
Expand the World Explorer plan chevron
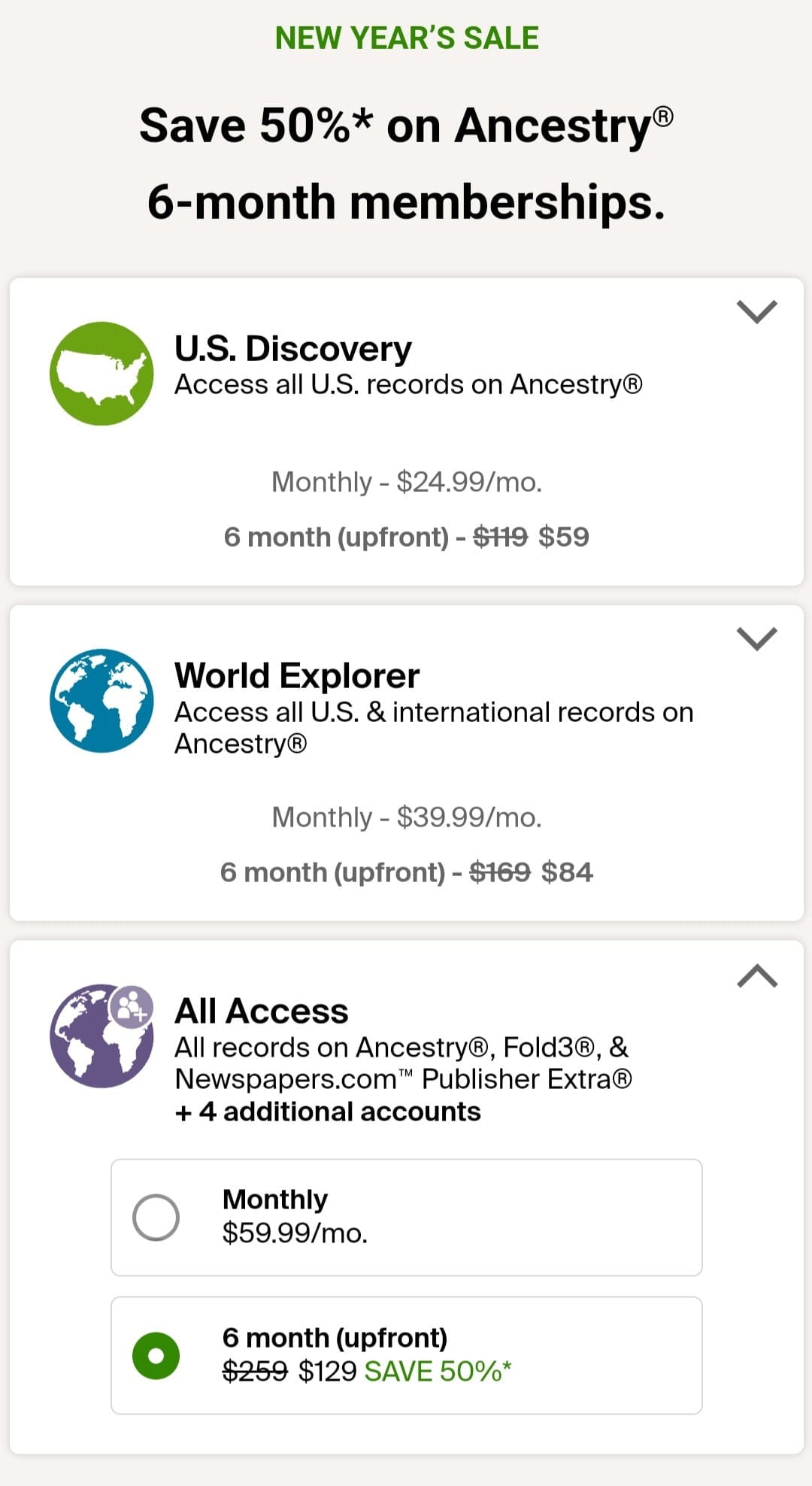click(x=756, y=638)
